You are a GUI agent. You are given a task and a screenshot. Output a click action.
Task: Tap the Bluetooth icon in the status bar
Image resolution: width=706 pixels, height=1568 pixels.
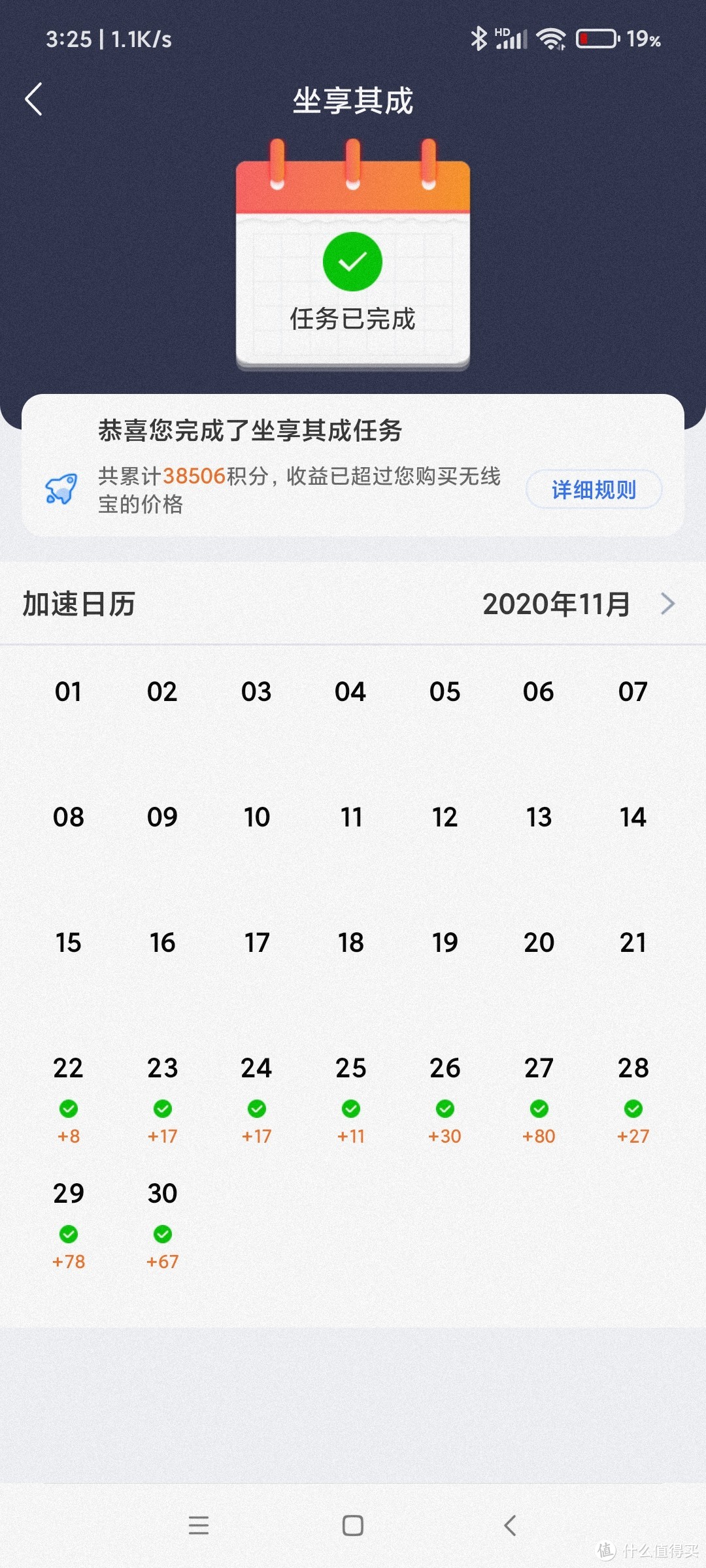pyautogui.click(x=479, y=39)
